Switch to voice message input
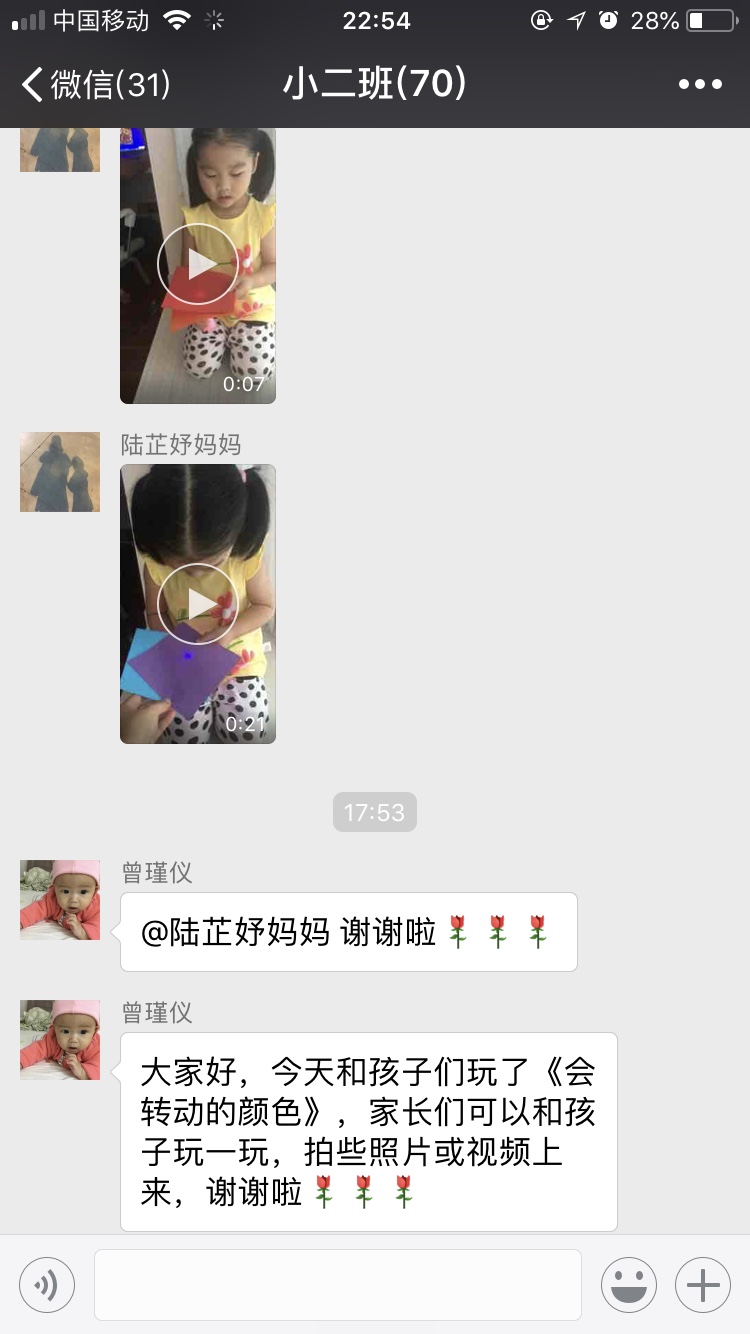This screenshot has width=750, height=1334. click(47, 1285)
